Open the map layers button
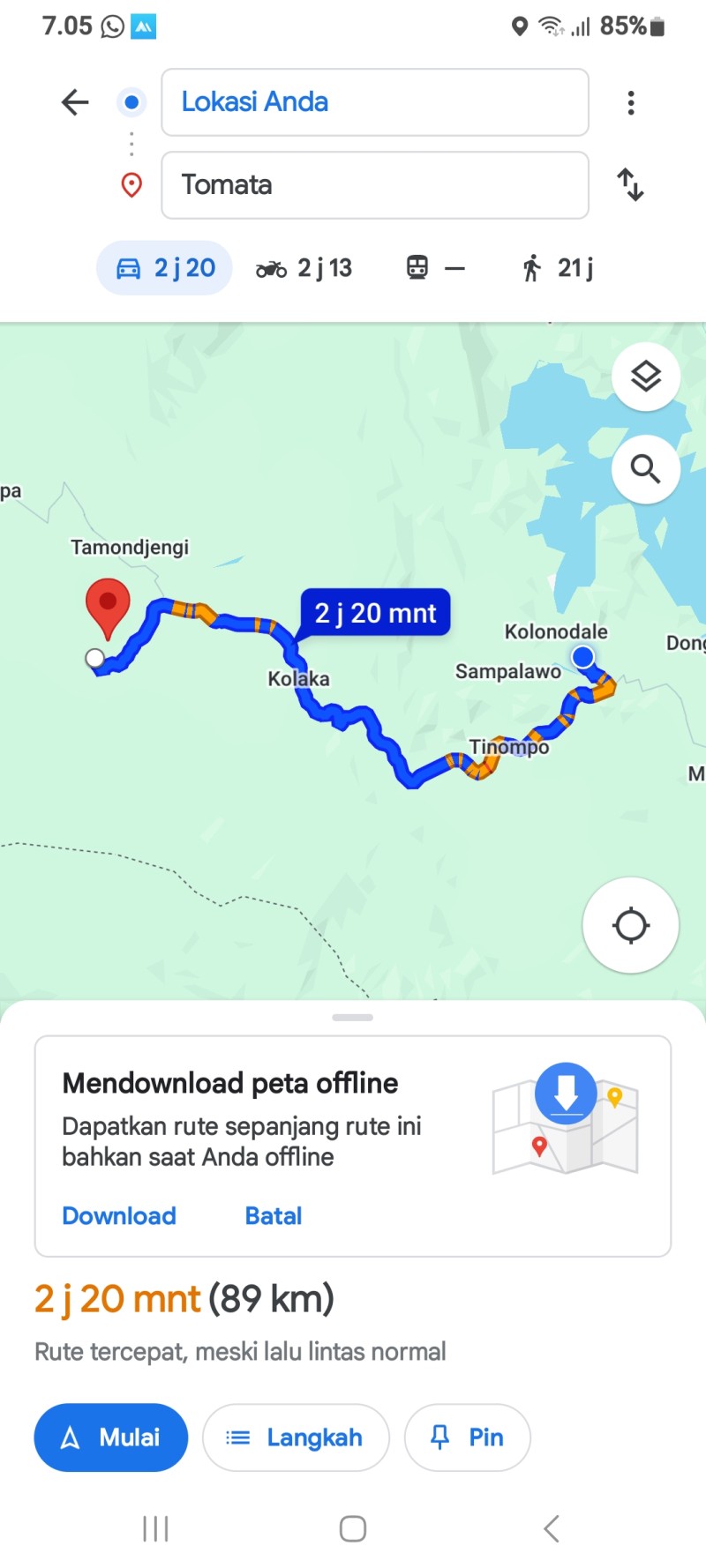Screen dimensions: 706x1568 pyautogui.click(x=646, y=377)
